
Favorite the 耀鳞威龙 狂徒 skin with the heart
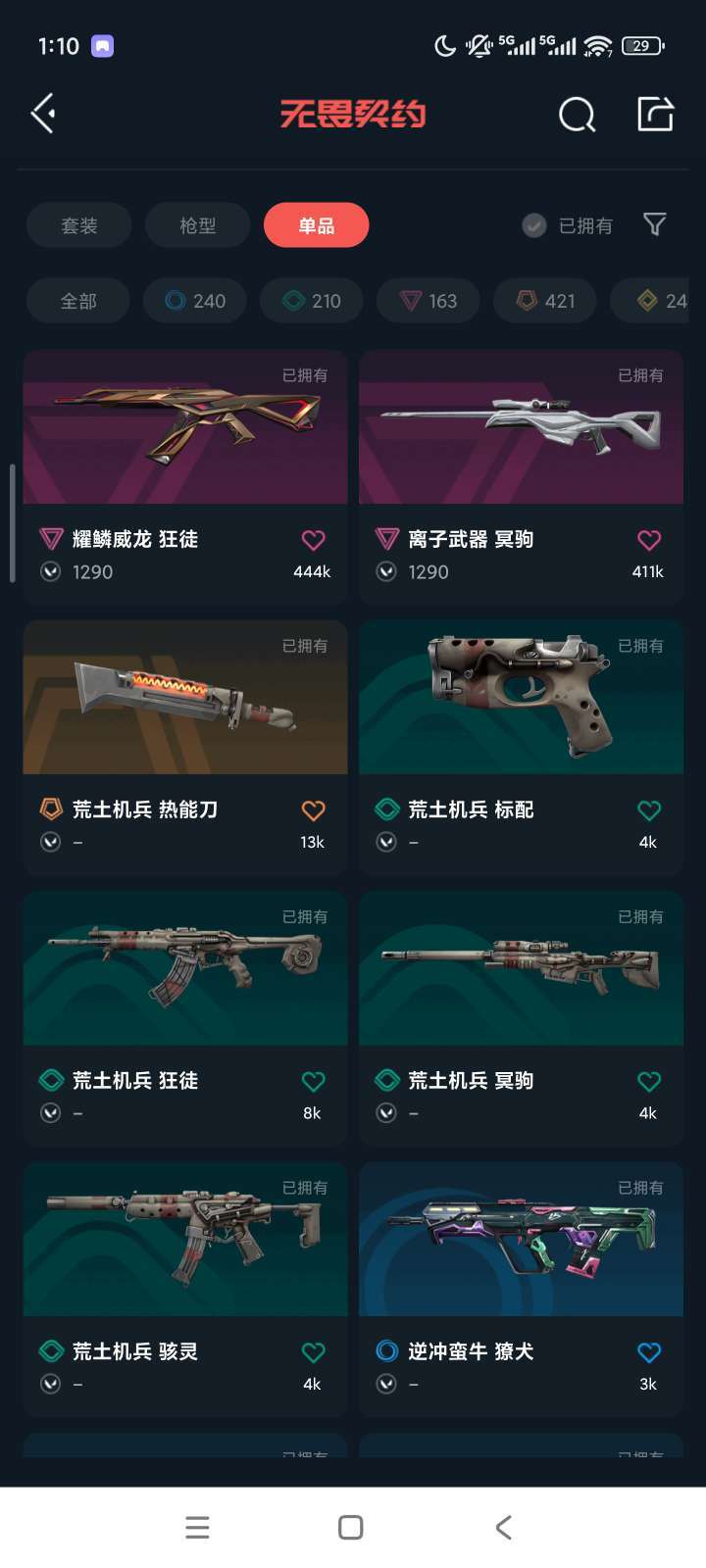coord(312,539)
